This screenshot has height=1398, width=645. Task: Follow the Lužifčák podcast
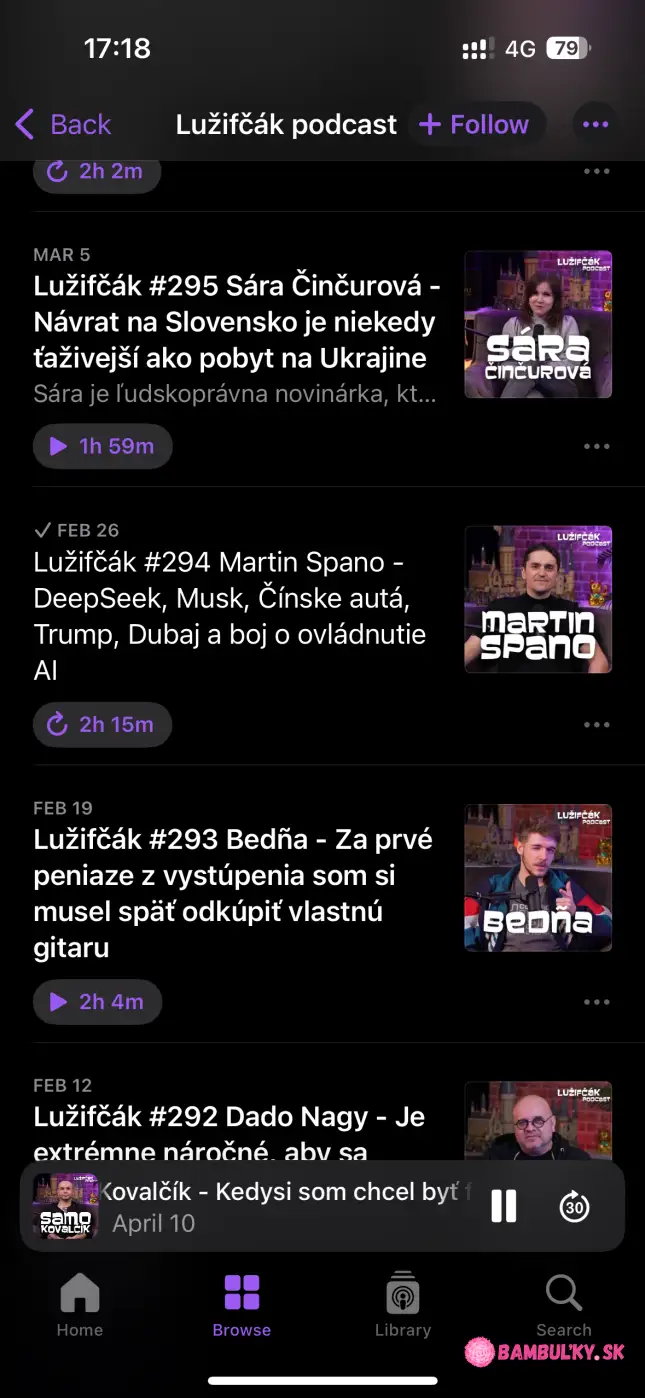pos(473,125)
